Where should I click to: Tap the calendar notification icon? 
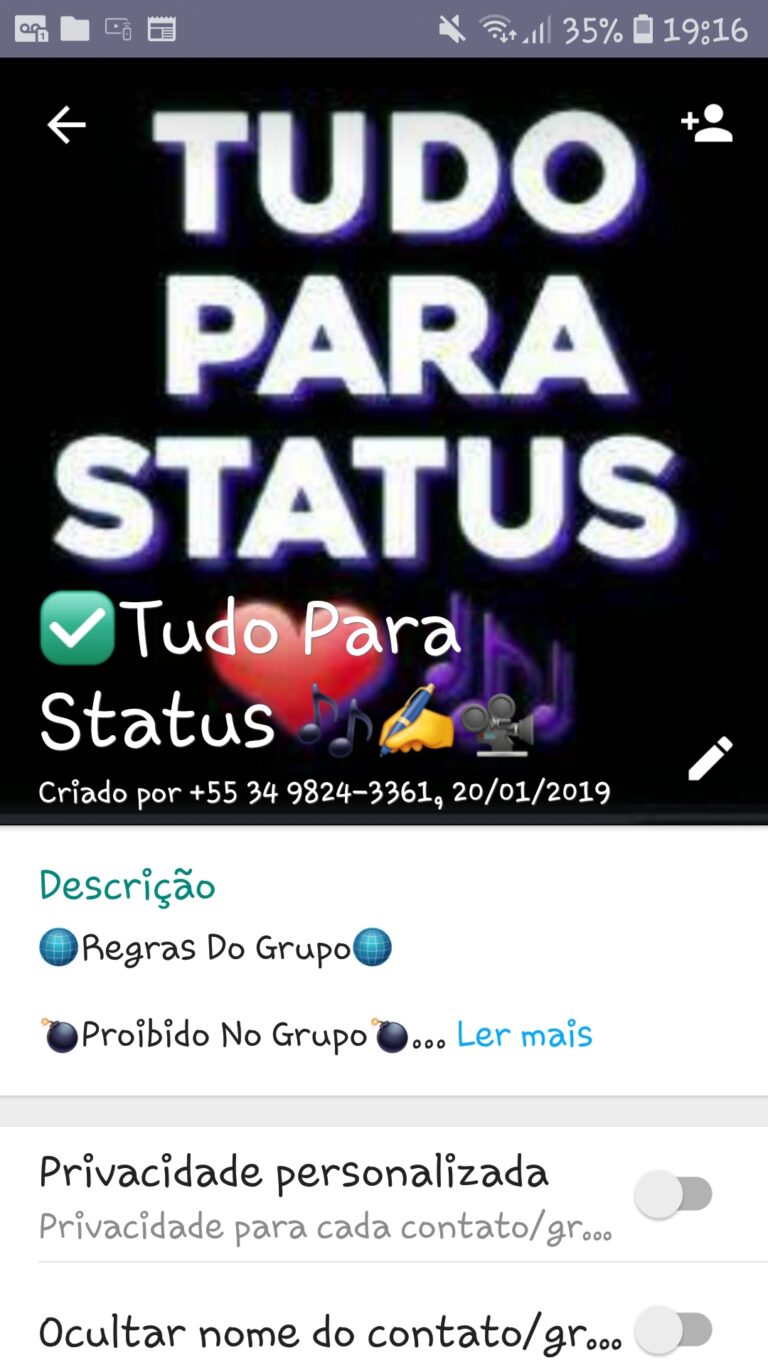[x=163, y=29]
